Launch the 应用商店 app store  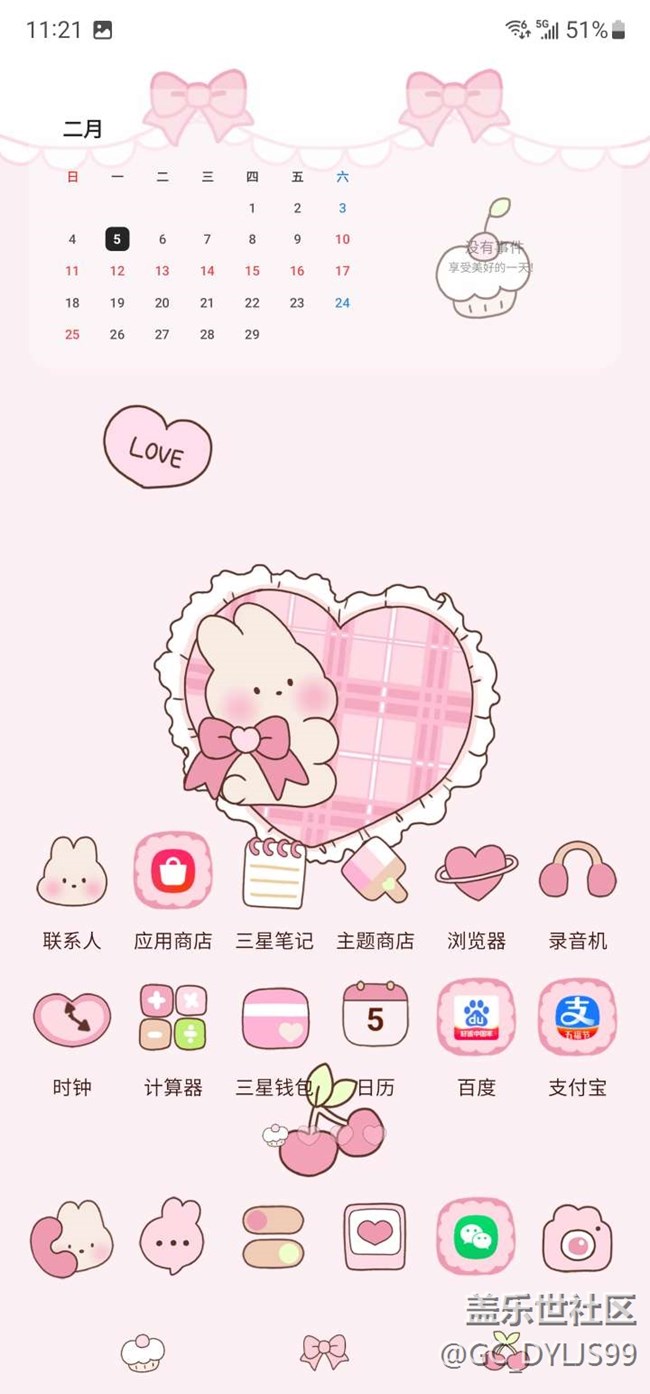pyautogui.click(x=173, y=871)
